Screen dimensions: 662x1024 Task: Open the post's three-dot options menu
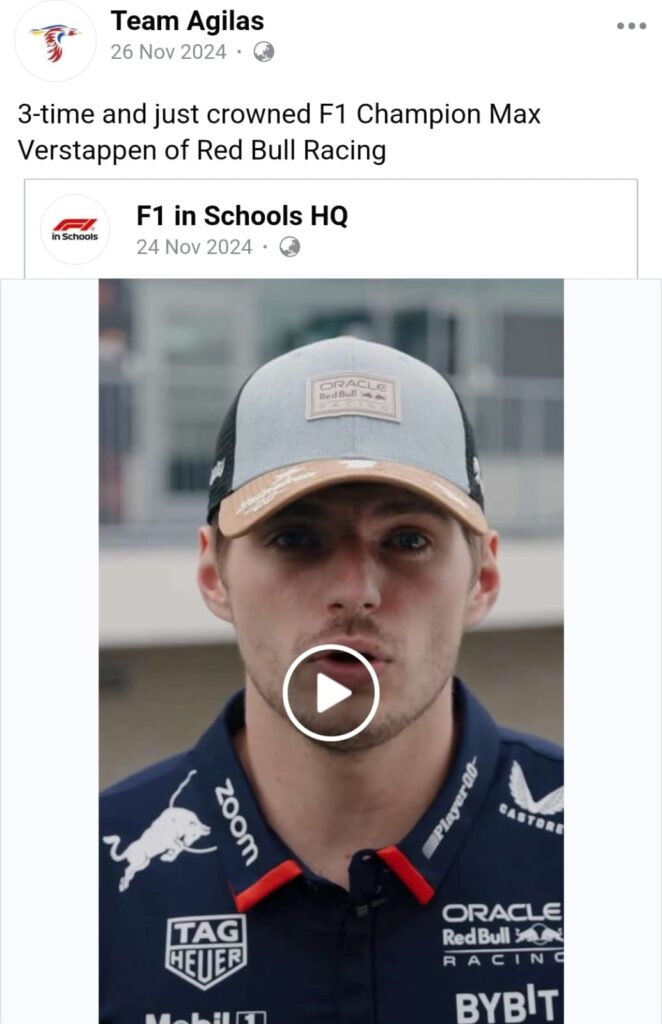point(631,26)
